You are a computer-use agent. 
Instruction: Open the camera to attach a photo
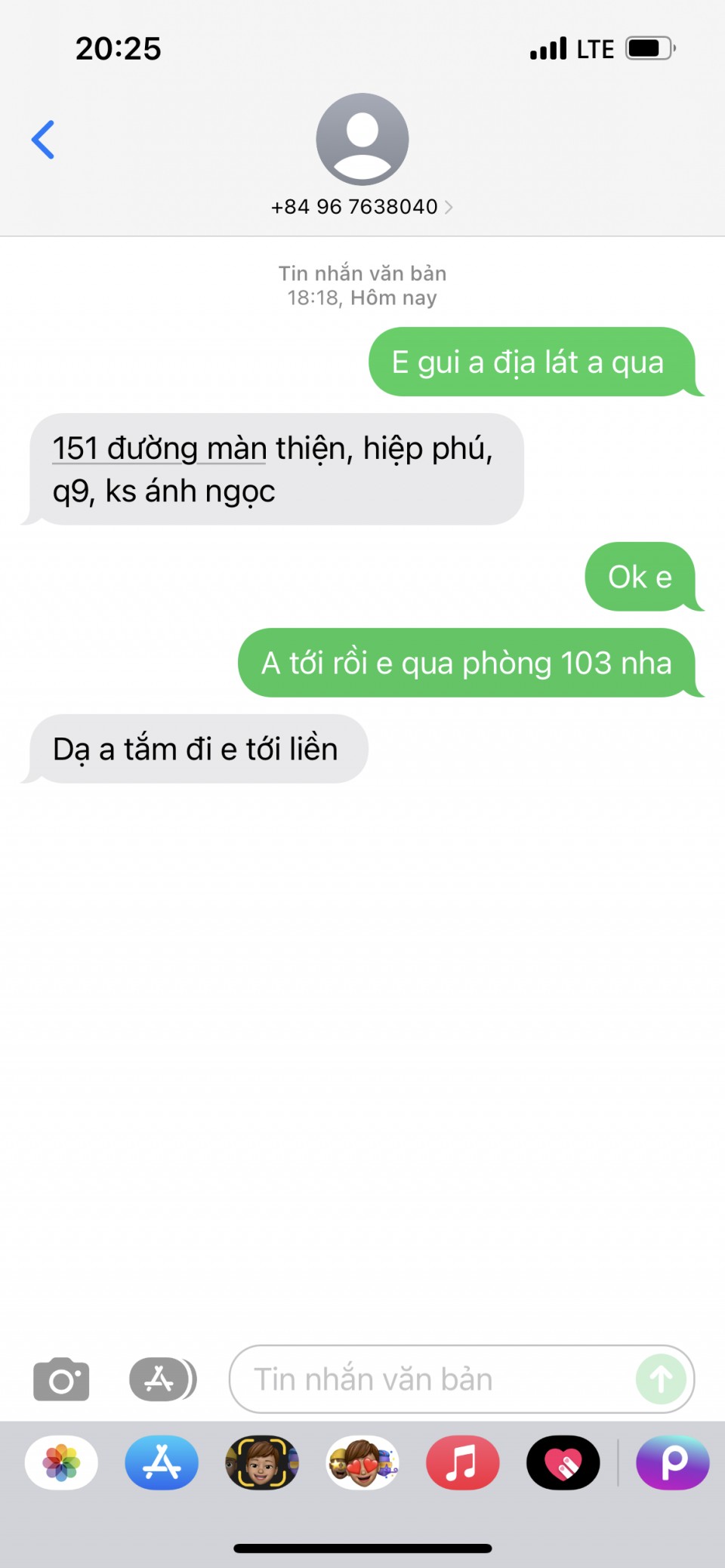tap(61, 1380)
